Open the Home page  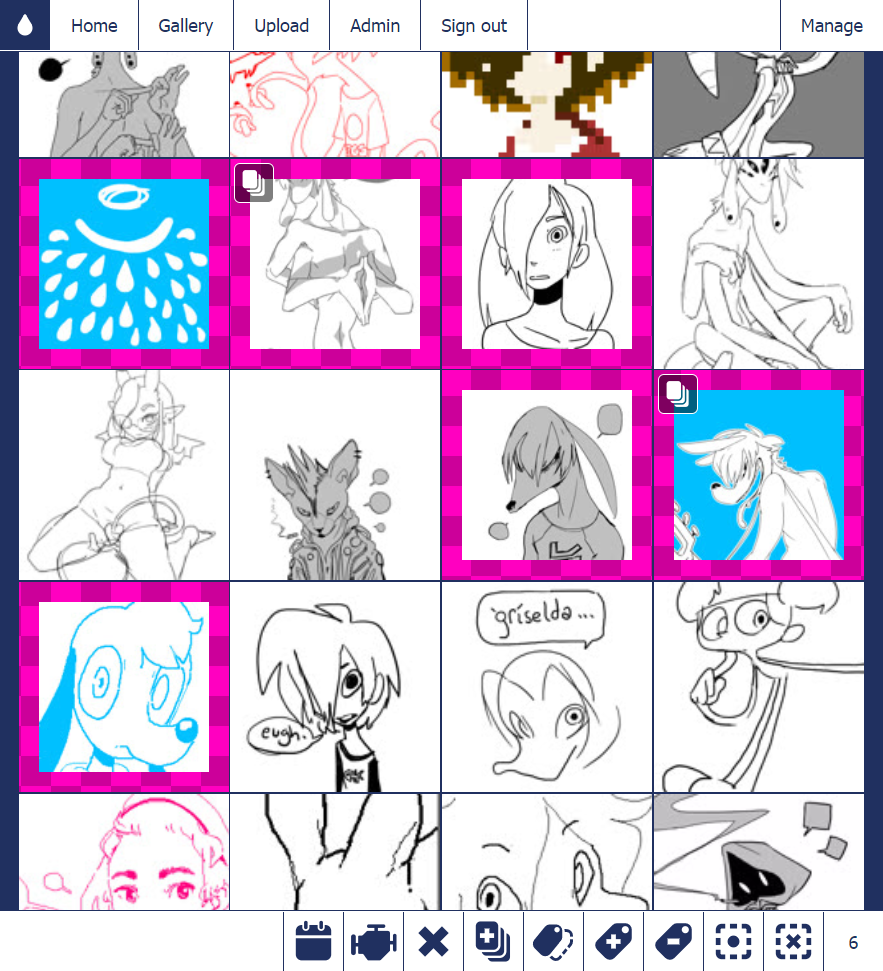point(94,26)
